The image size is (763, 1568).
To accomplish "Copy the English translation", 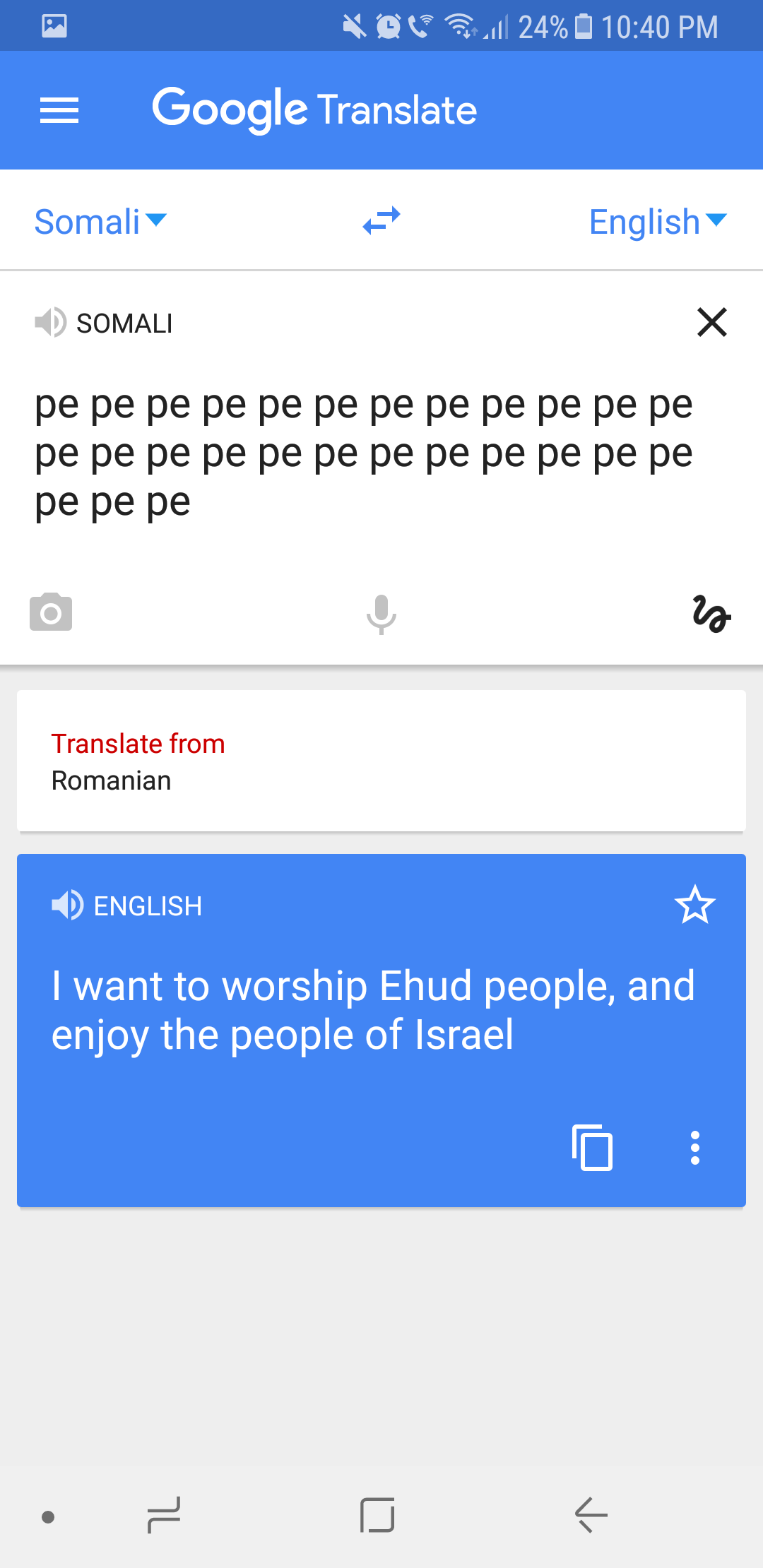I will tap(592, 1147).
